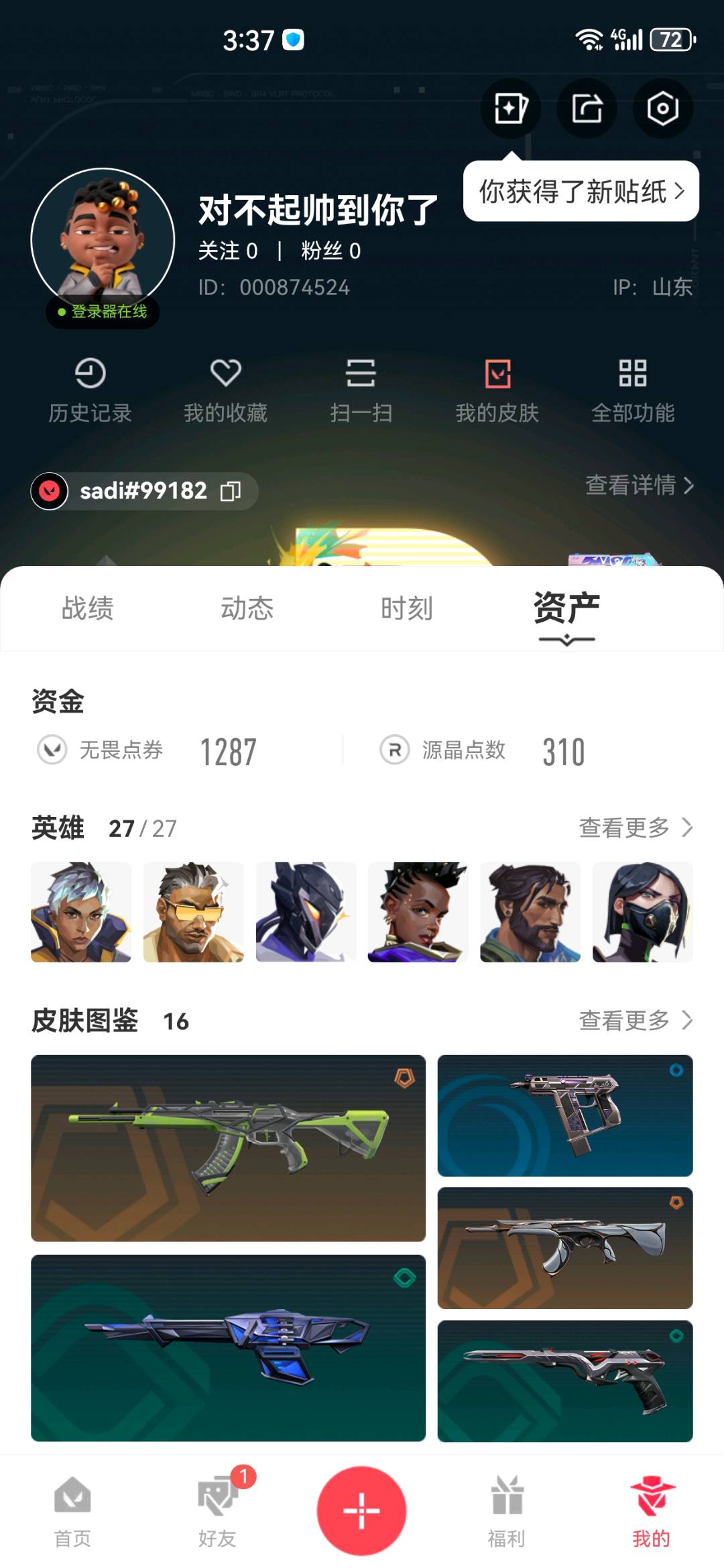Open the sticker icon in the top bar
Image resolution: width=724 pixels, height=1568 pixels.
click(x=511, y=108)
